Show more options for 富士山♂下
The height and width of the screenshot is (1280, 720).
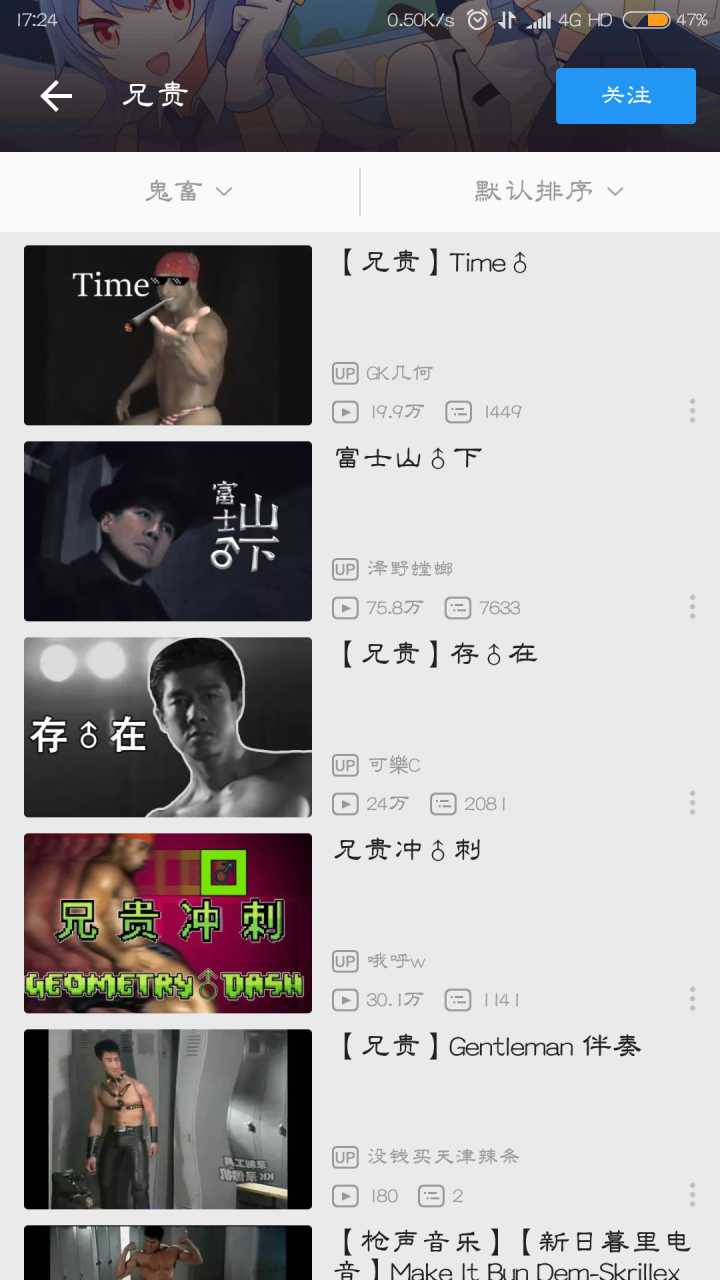(x=691, y=607)
